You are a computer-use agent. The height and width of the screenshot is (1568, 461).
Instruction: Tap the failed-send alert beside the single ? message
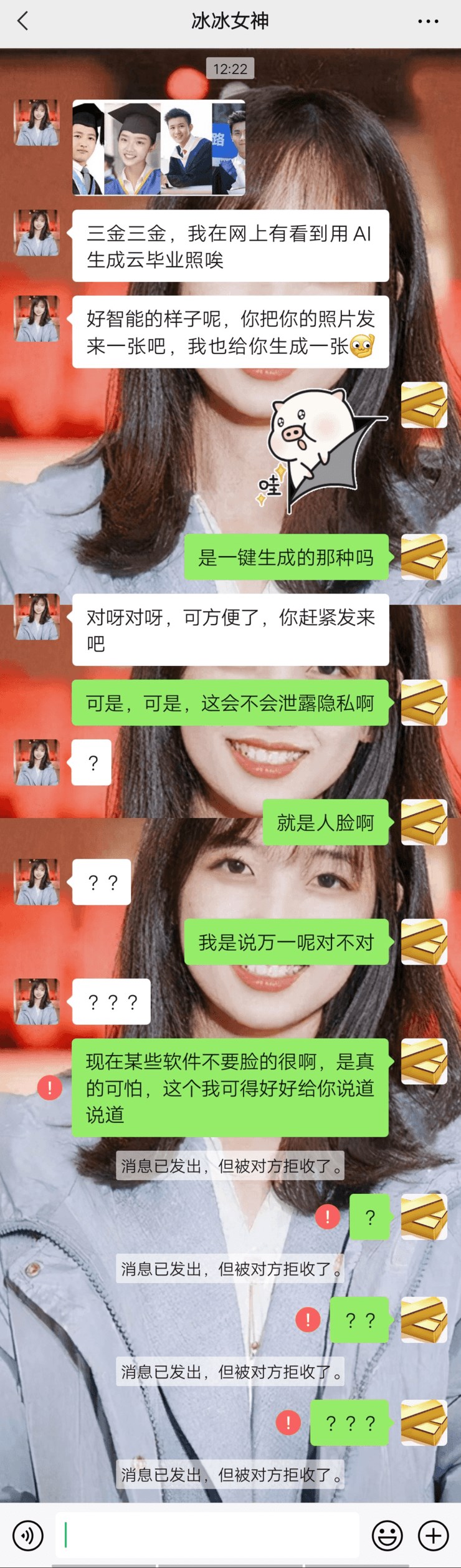click(x=328, y=1216)
